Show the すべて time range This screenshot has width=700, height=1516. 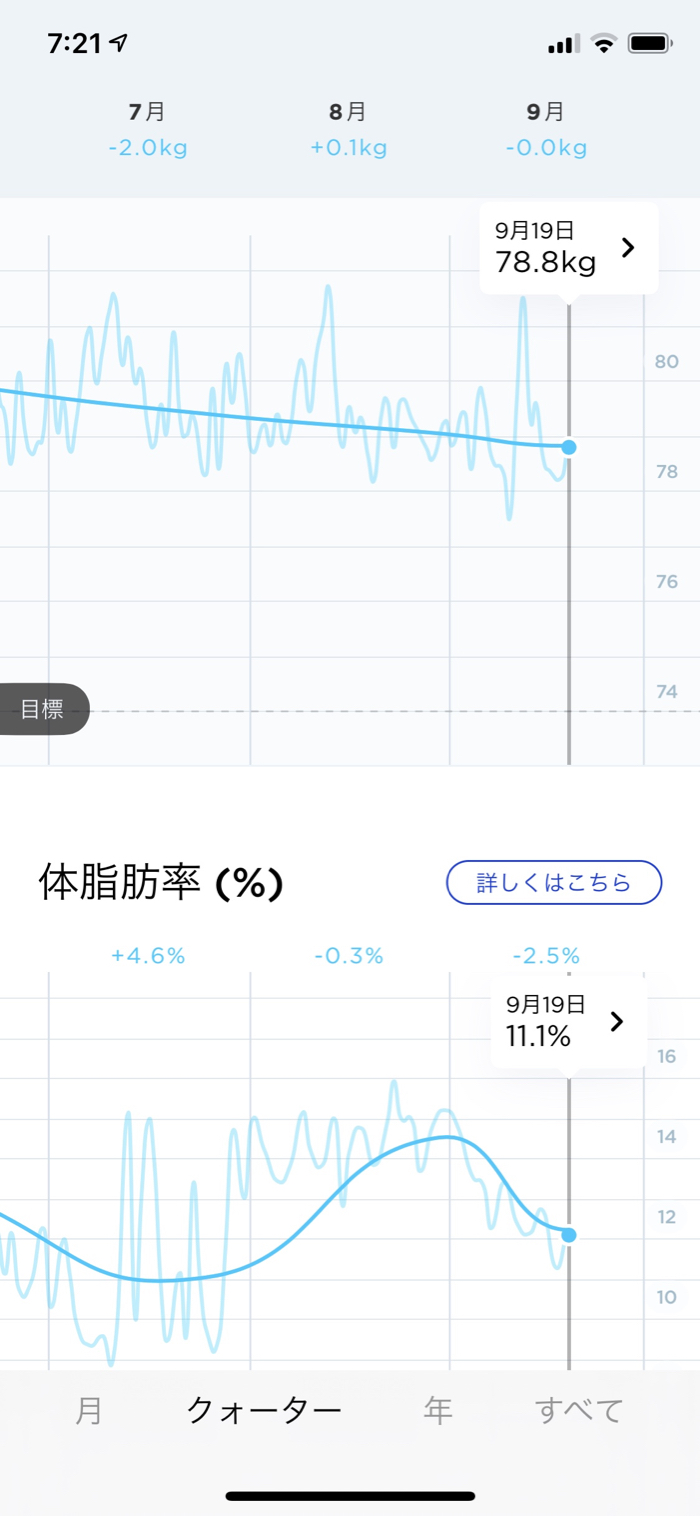[579, 1410]
